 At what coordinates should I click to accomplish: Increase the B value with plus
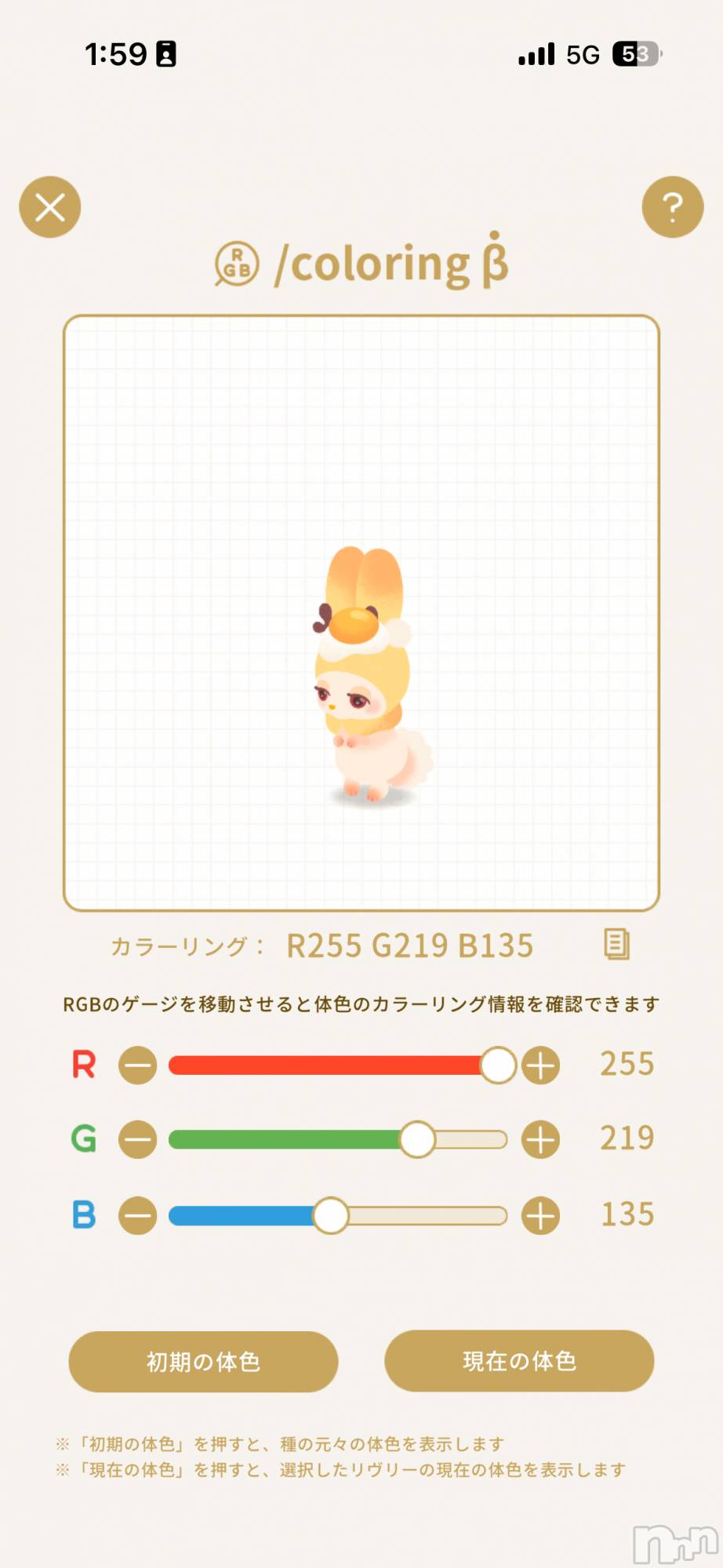pos(541,1216)
